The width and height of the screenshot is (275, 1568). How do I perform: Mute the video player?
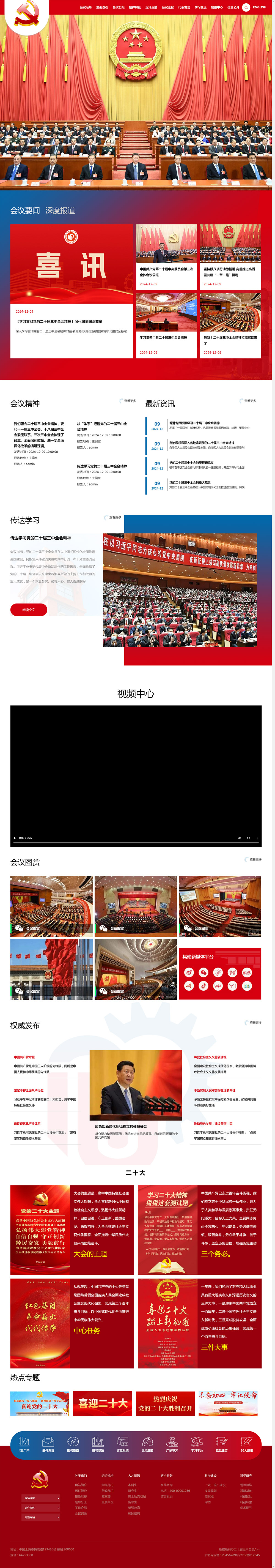coord(239,838)
